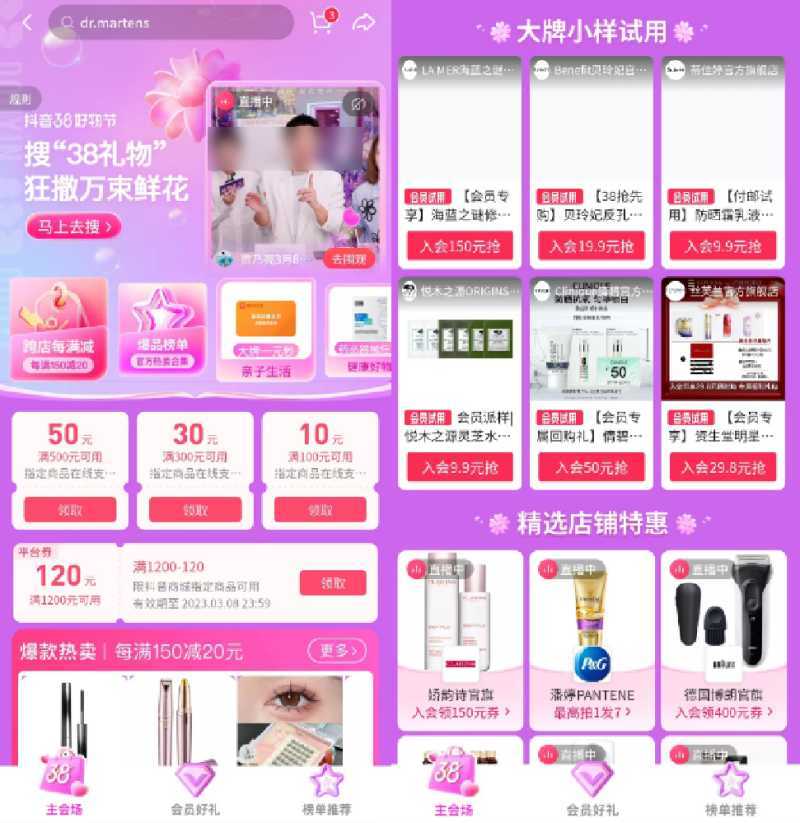Open the 跨店每满减 promotion tile

coord(58,328)
